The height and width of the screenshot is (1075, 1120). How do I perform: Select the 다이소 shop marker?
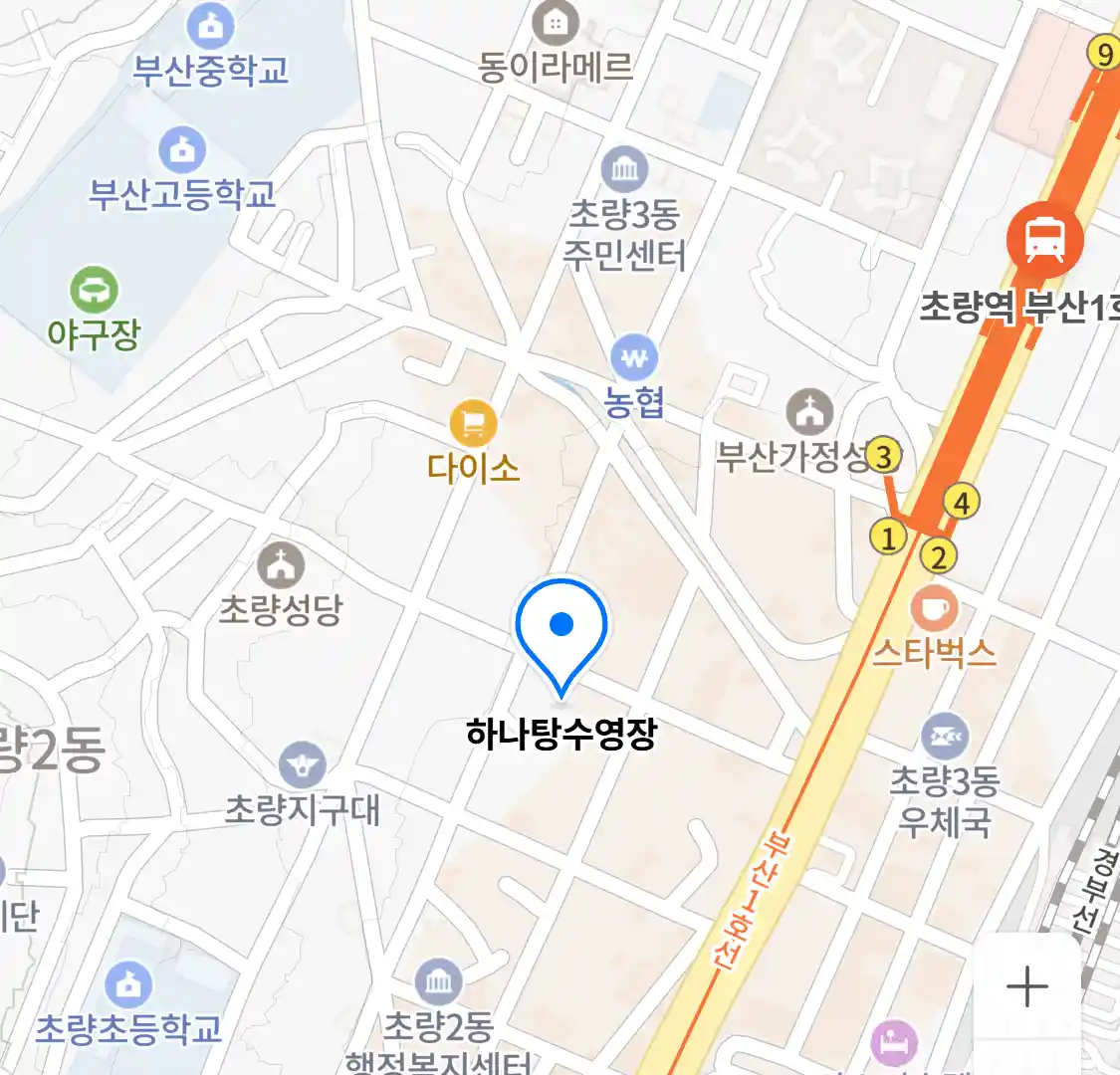473,425
